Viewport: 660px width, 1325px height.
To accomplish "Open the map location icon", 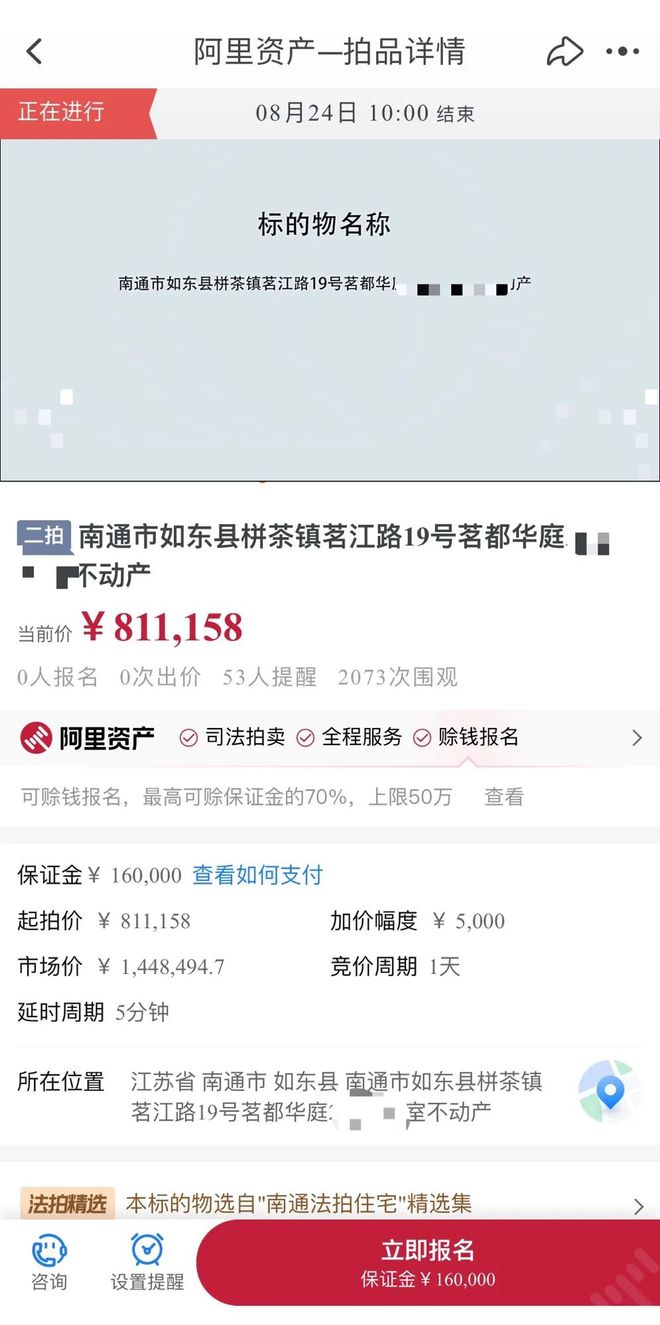I will pyautogui.click(x=609, y=1091).
